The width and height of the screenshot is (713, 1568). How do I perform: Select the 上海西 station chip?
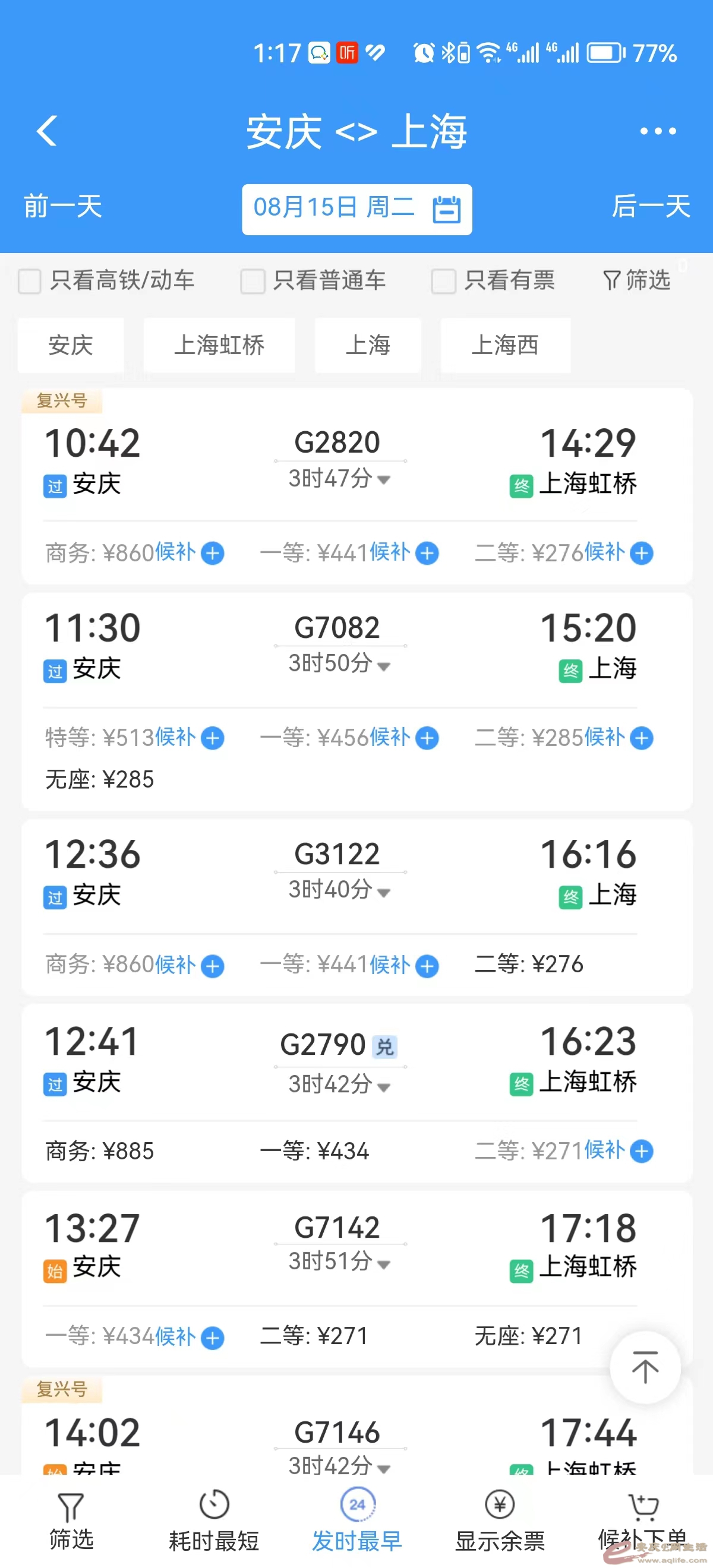pyautogui.click(x=506, y=345)
